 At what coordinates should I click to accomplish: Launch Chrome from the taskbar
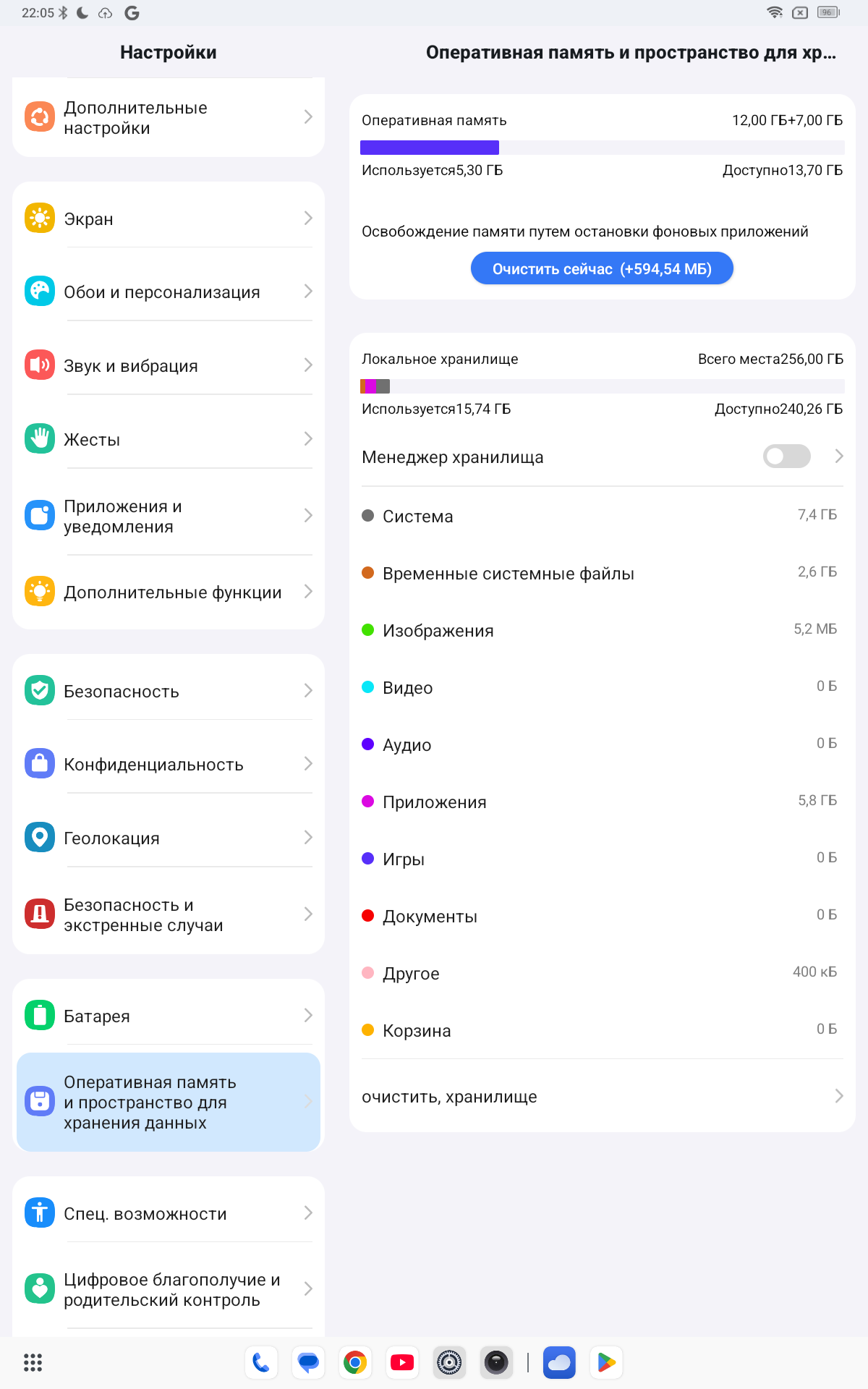point(355,1363)
